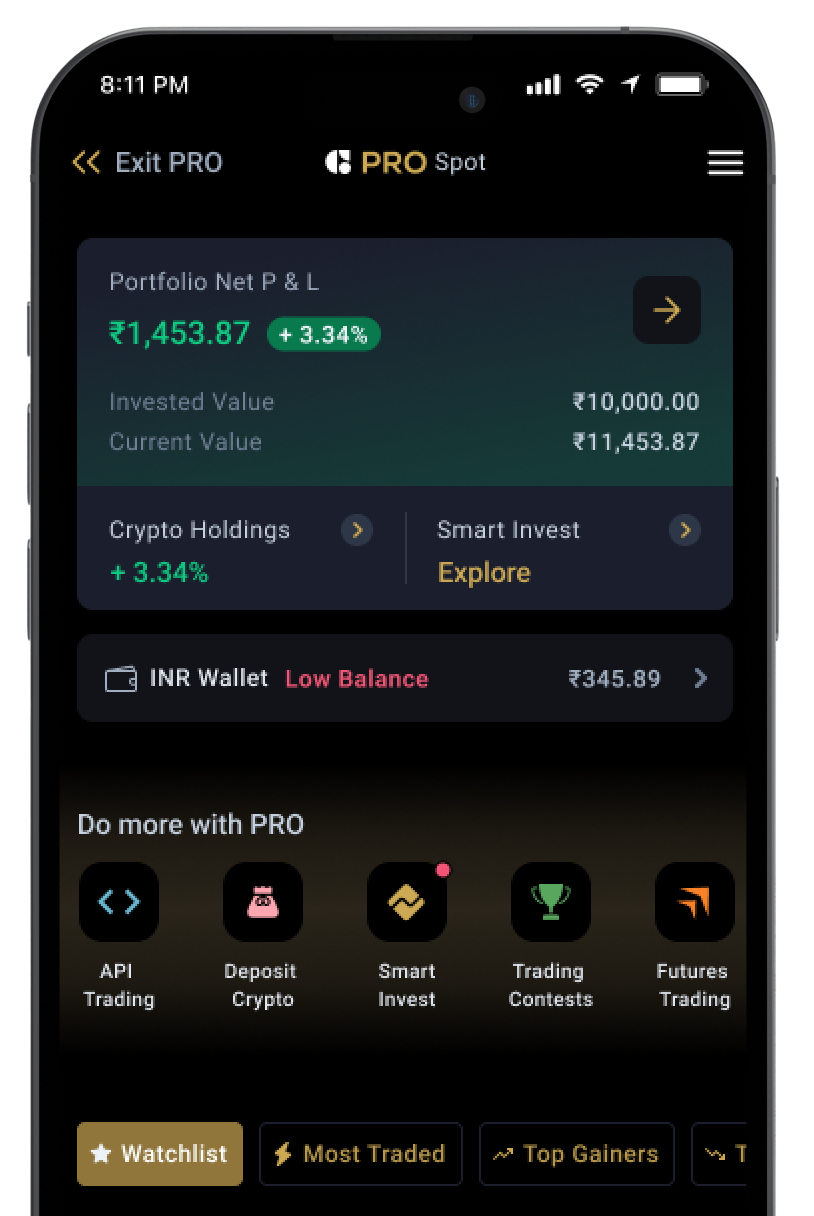
Task: Tap the INR Wallet icon
Action: coord(120,678)
